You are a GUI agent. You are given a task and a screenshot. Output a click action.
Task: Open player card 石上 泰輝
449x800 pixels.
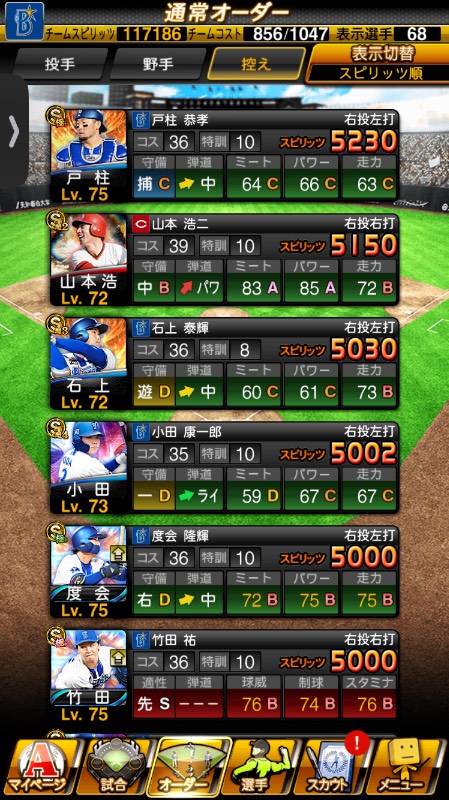point(224,363)
